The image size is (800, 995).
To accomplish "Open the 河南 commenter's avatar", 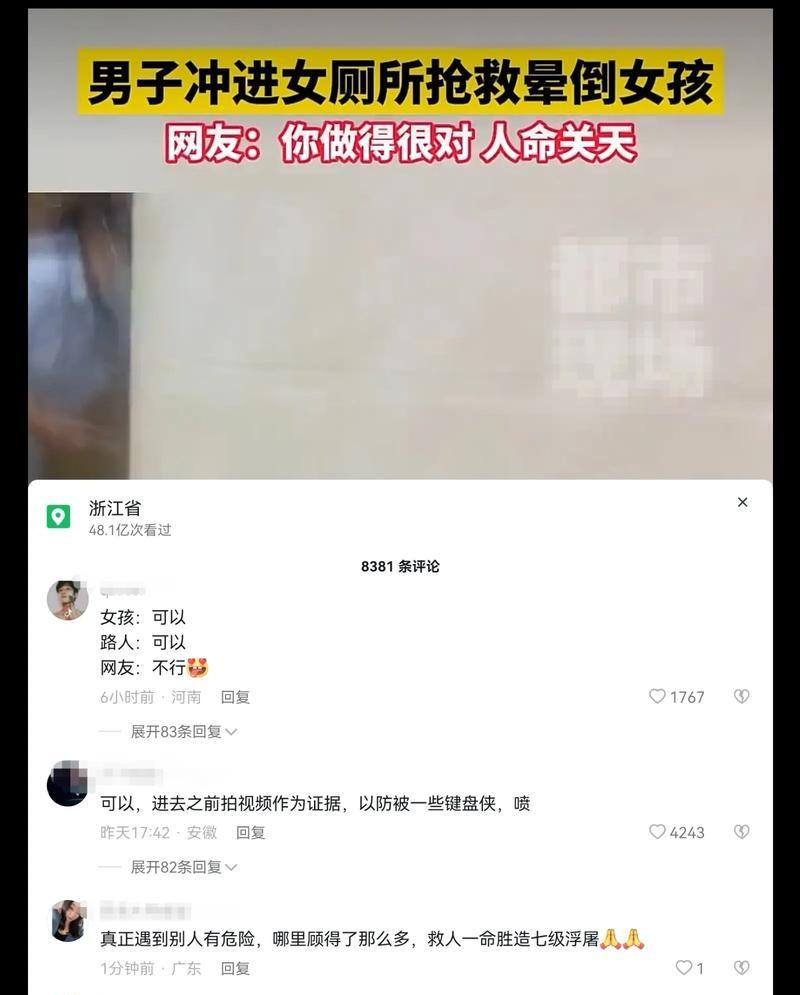I will tap(67, 600).
